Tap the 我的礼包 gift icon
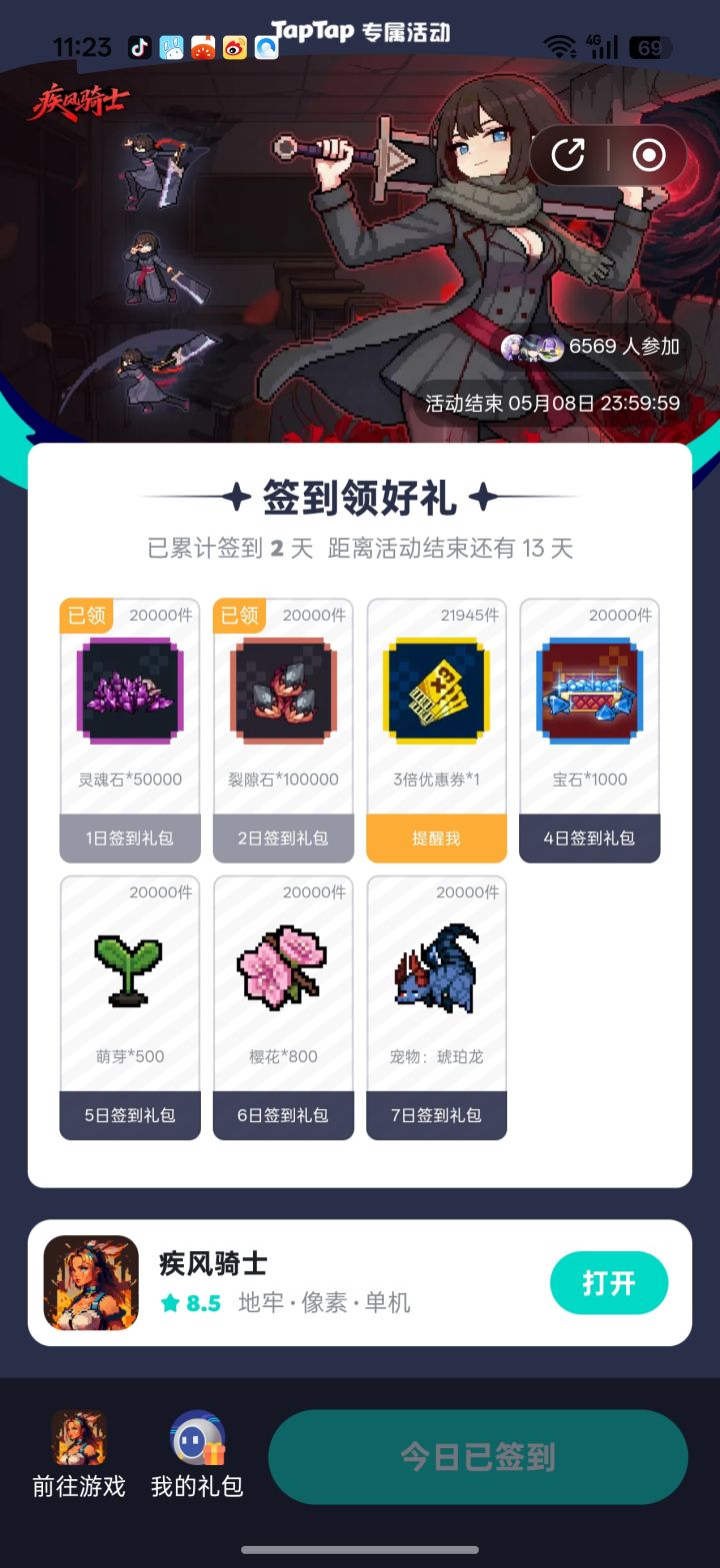The width and height of the screenshot is (720, 1568). pyautogui.click(x=196, y=1439)
